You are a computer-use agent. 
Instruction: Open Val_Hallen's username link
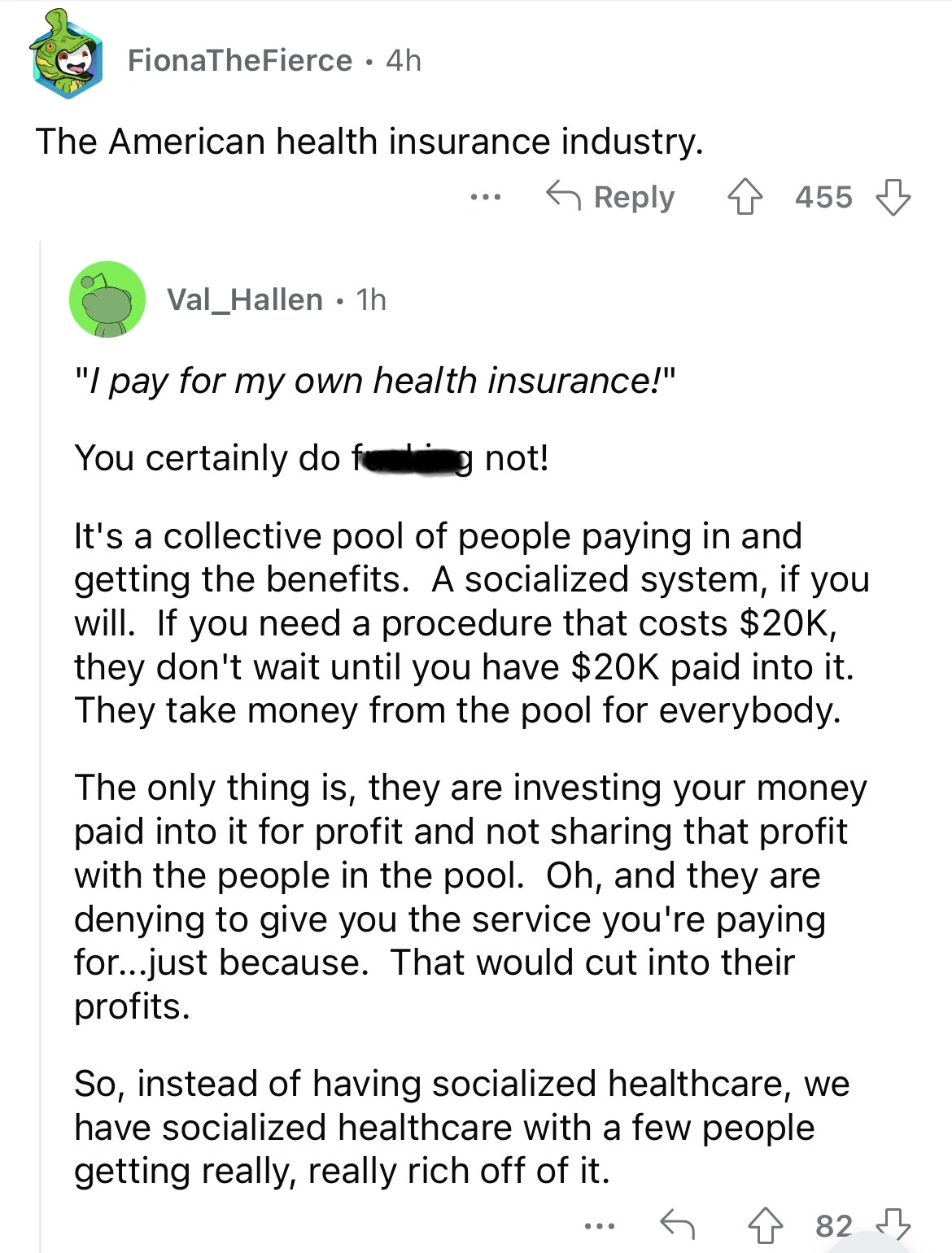pyautogui.click(x=244, y=300)
